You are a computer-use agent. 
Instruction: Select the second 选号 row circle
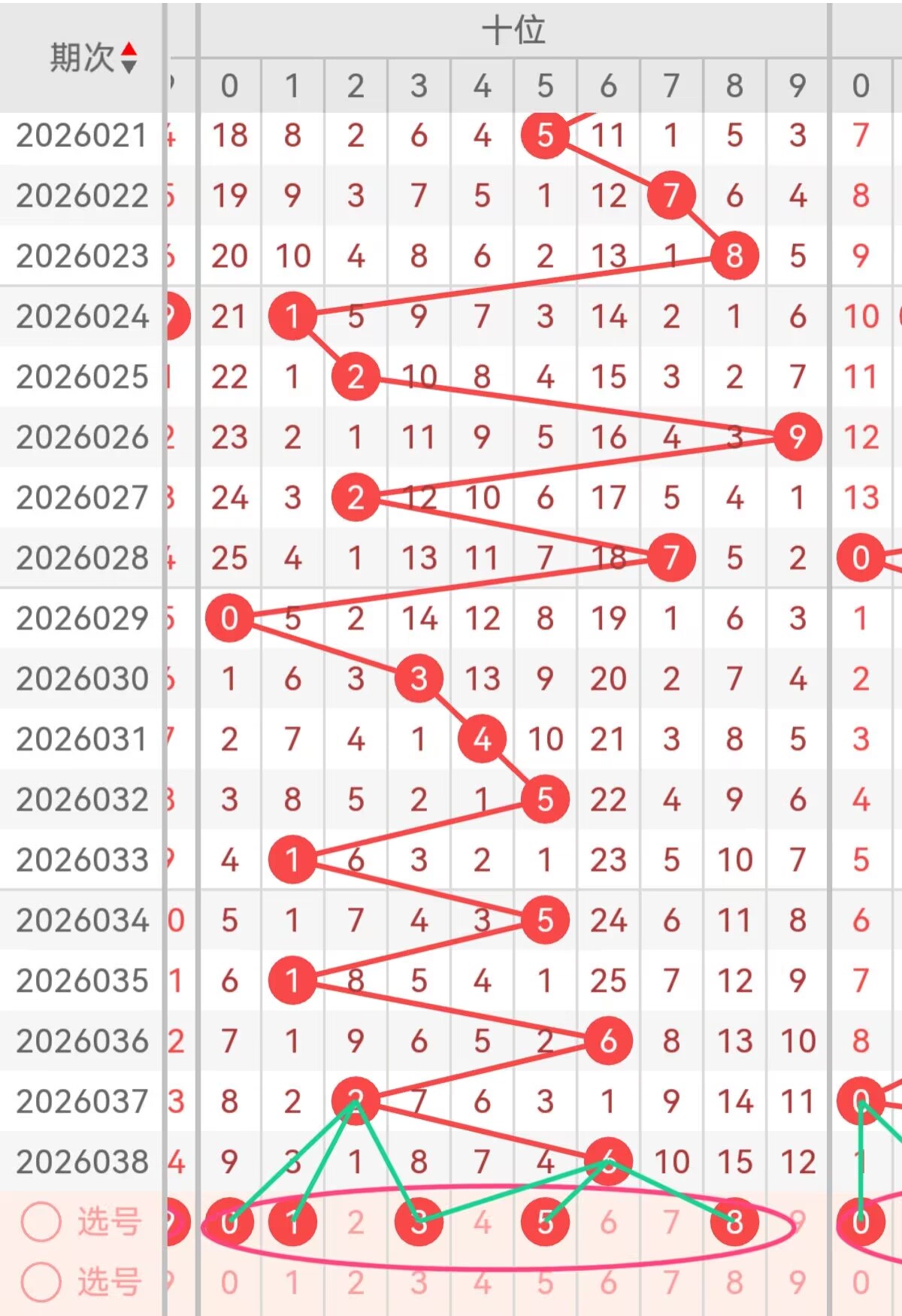41,1282
